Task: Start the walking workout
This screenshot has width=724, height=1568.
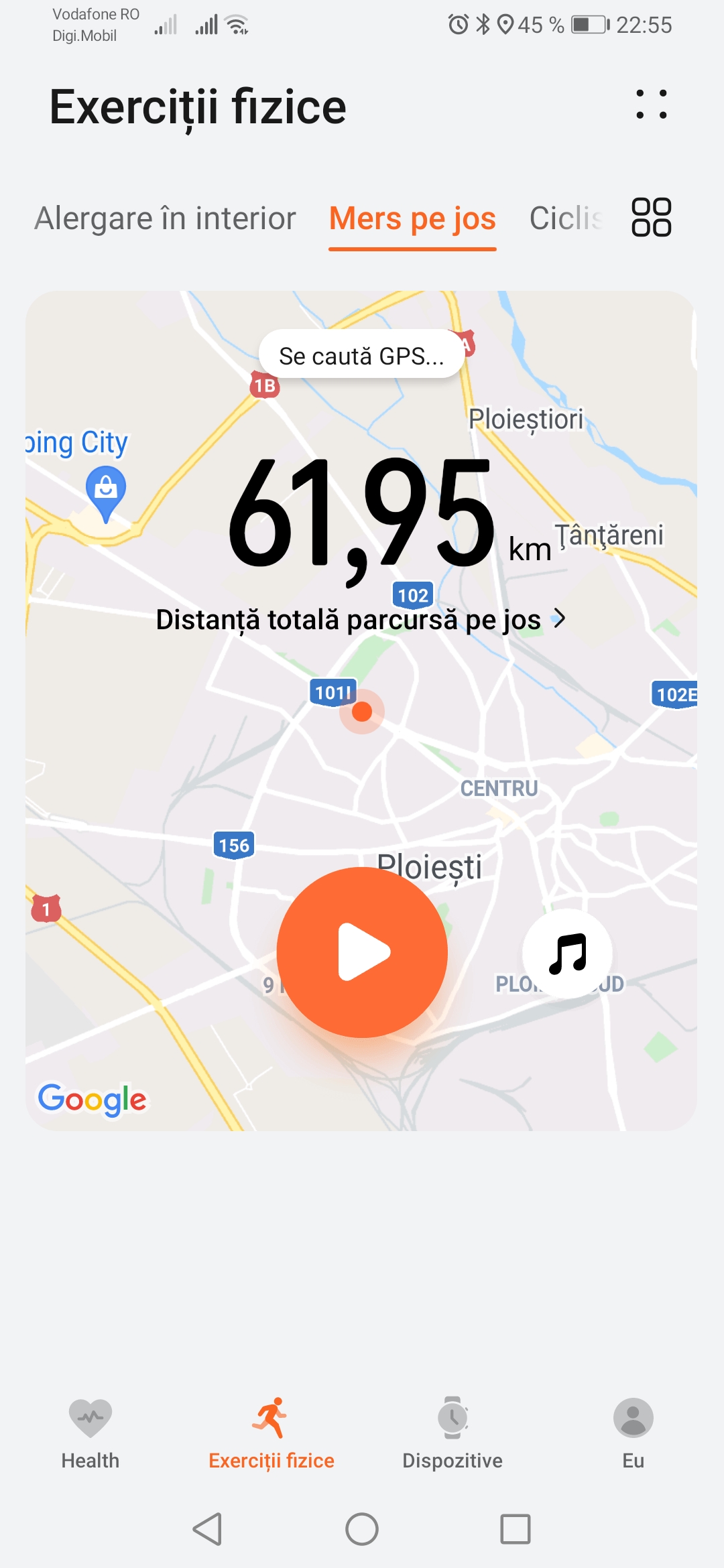Action: (x=362, y=952)
